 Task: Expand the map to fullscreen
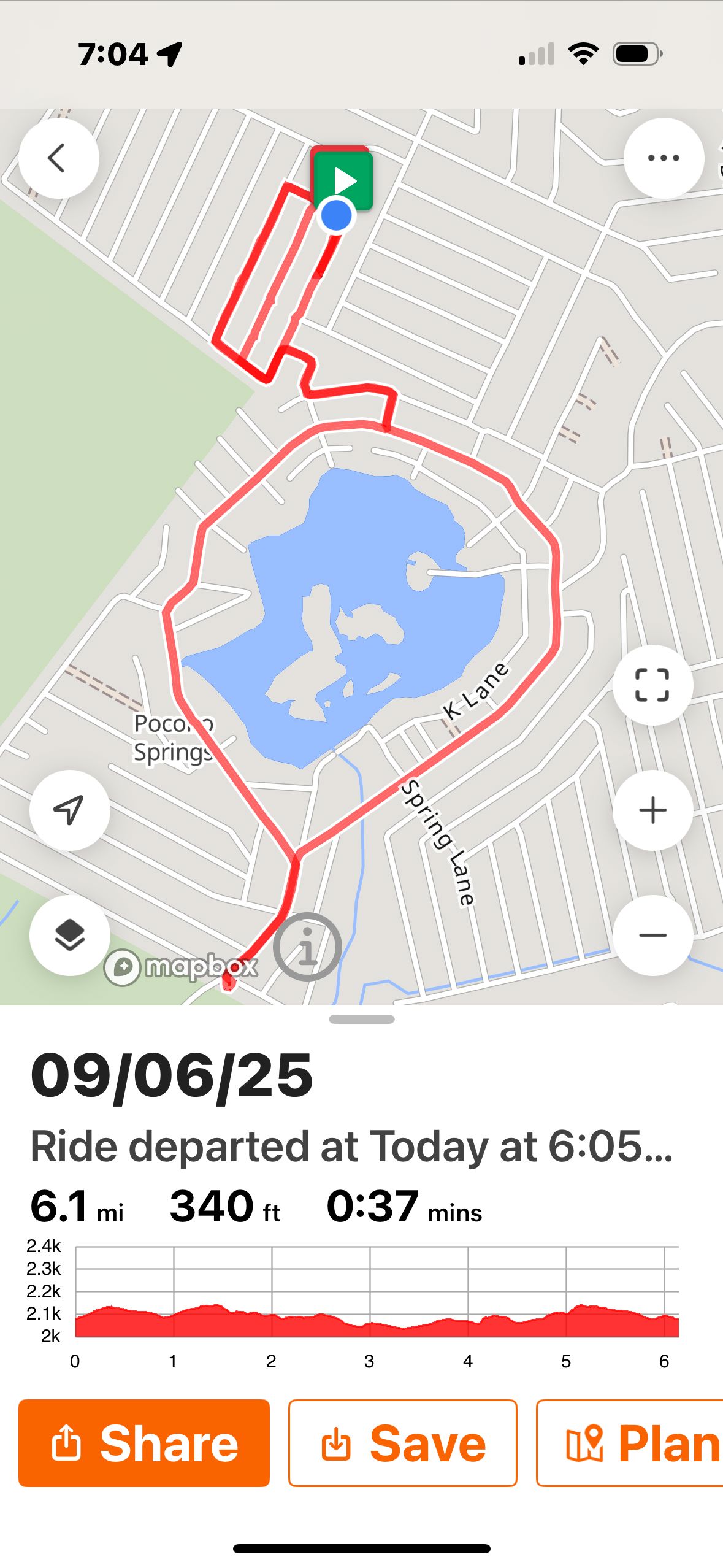pyautogui.click(x=652, y=685)
